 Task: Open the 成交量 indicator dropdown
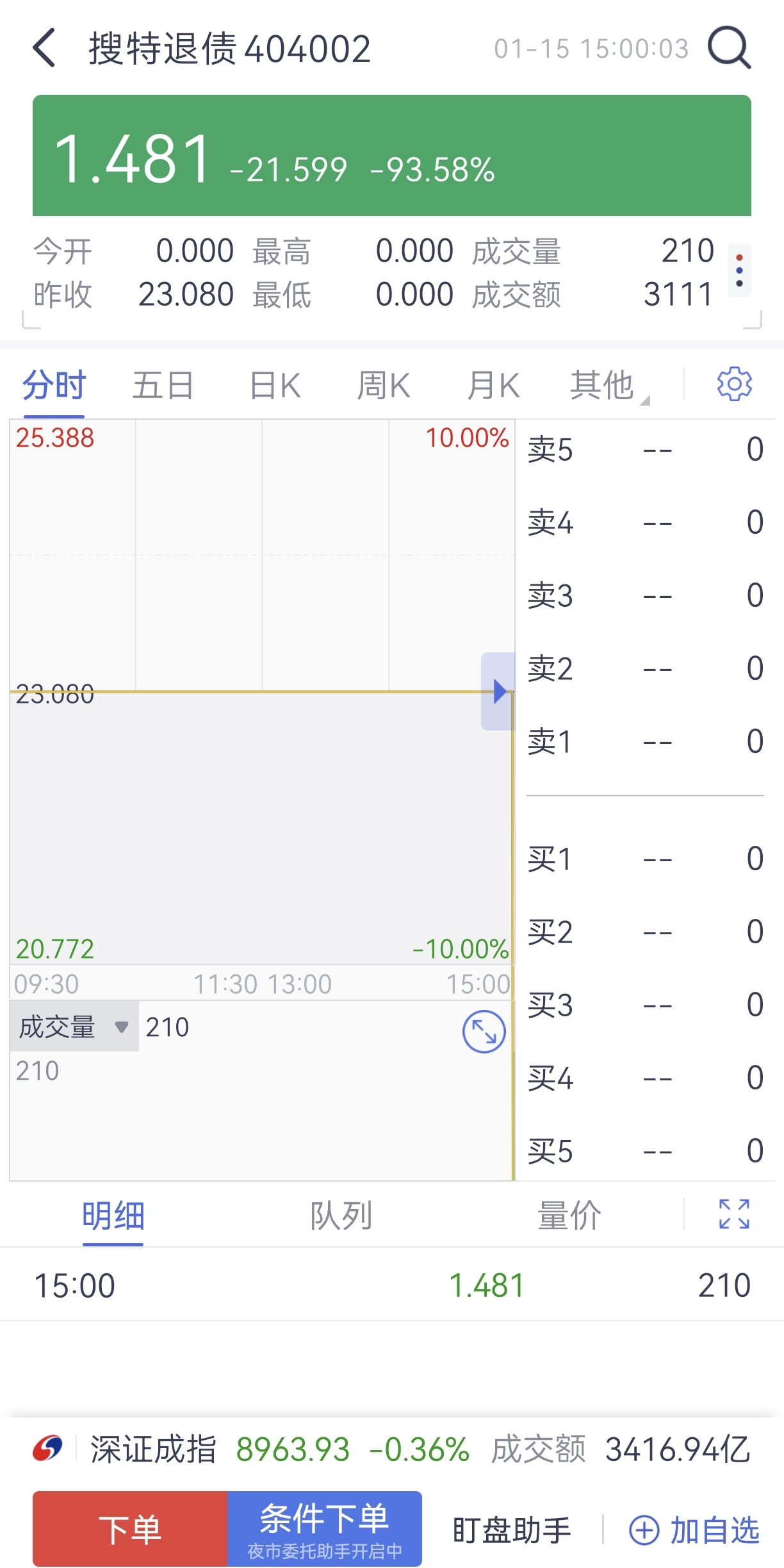74,1027
